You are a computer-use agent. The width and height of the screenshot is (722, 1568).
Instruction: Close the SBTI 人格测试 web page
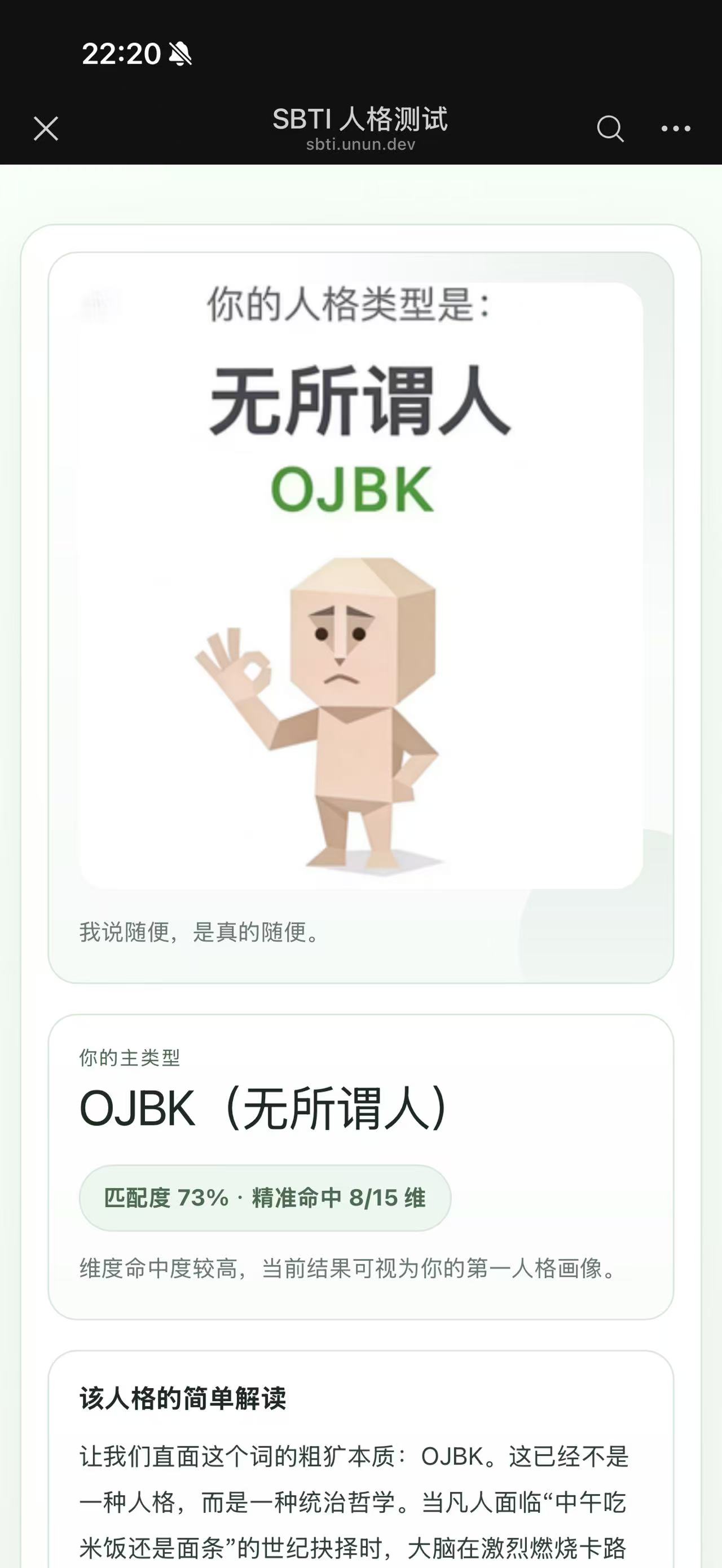46,129
